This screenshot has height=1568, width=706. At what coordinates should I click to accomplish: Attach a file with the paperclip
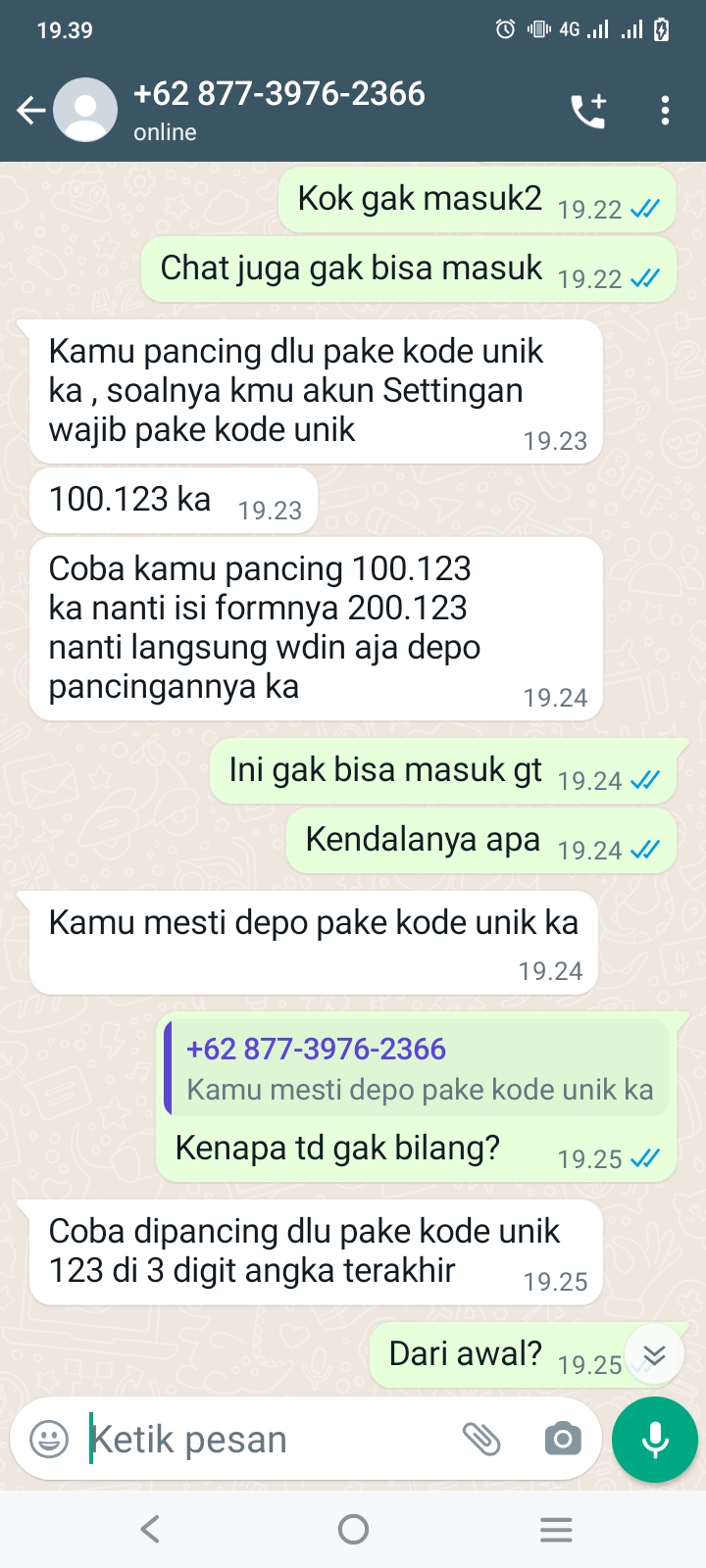click(x=481, y=1440)
